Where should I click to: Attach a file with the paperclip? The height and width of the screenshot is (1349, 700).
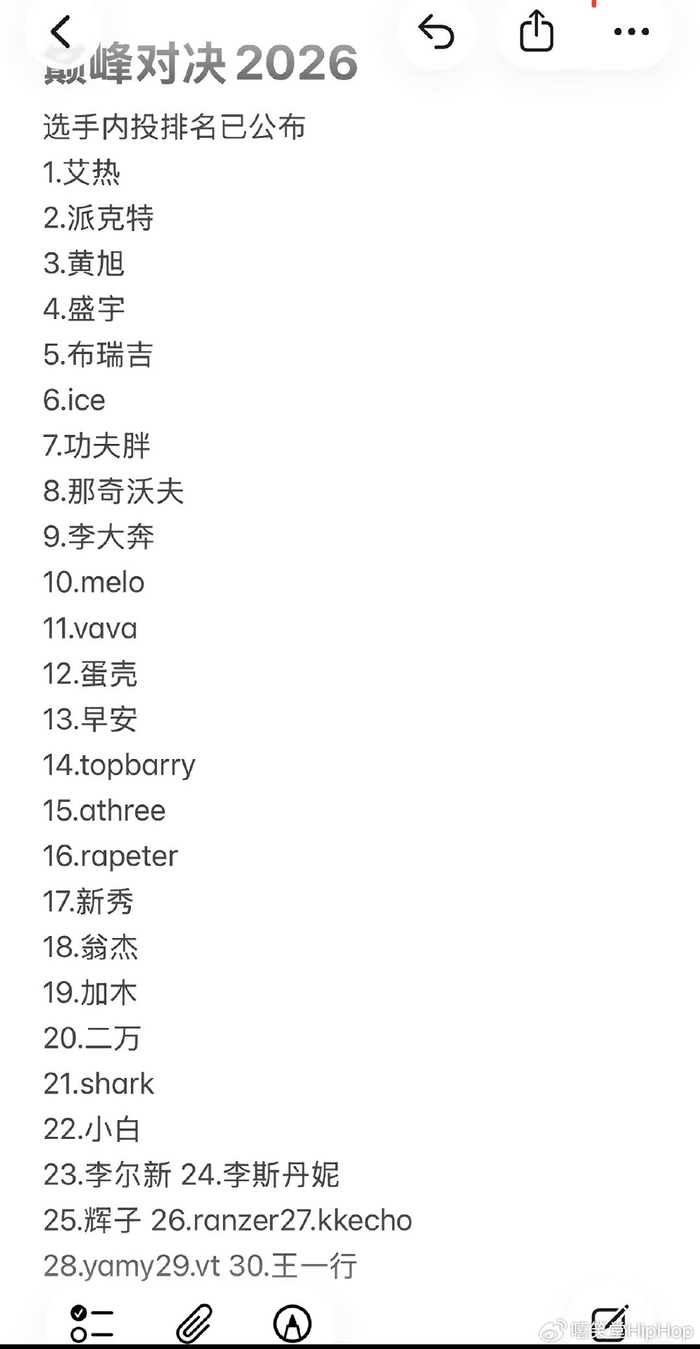(194, 1324)
